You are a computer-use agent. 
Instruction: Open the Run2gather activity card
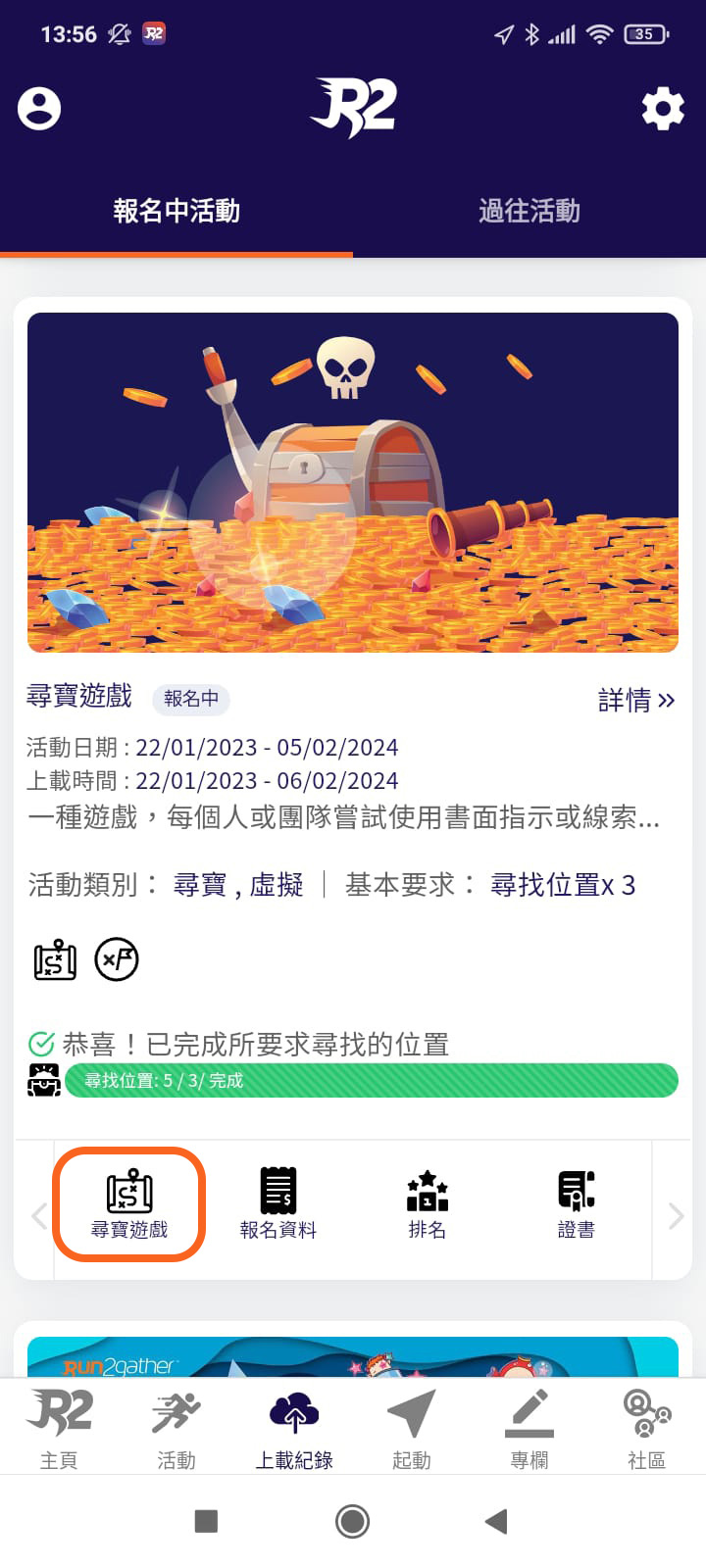click(353, 1357)
